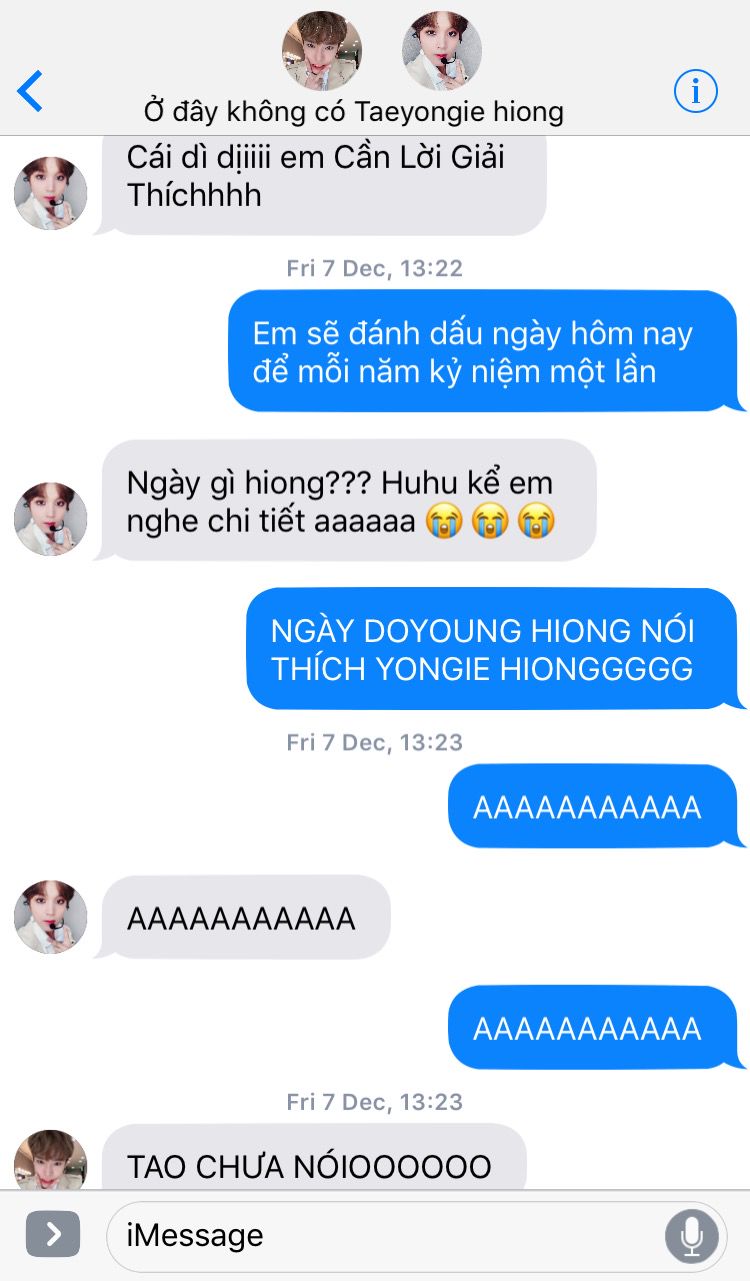This screenshot has height=1281, width=750.
Task: Expand the apps arrow beside the text field
Action: [x=52, y=1235]
